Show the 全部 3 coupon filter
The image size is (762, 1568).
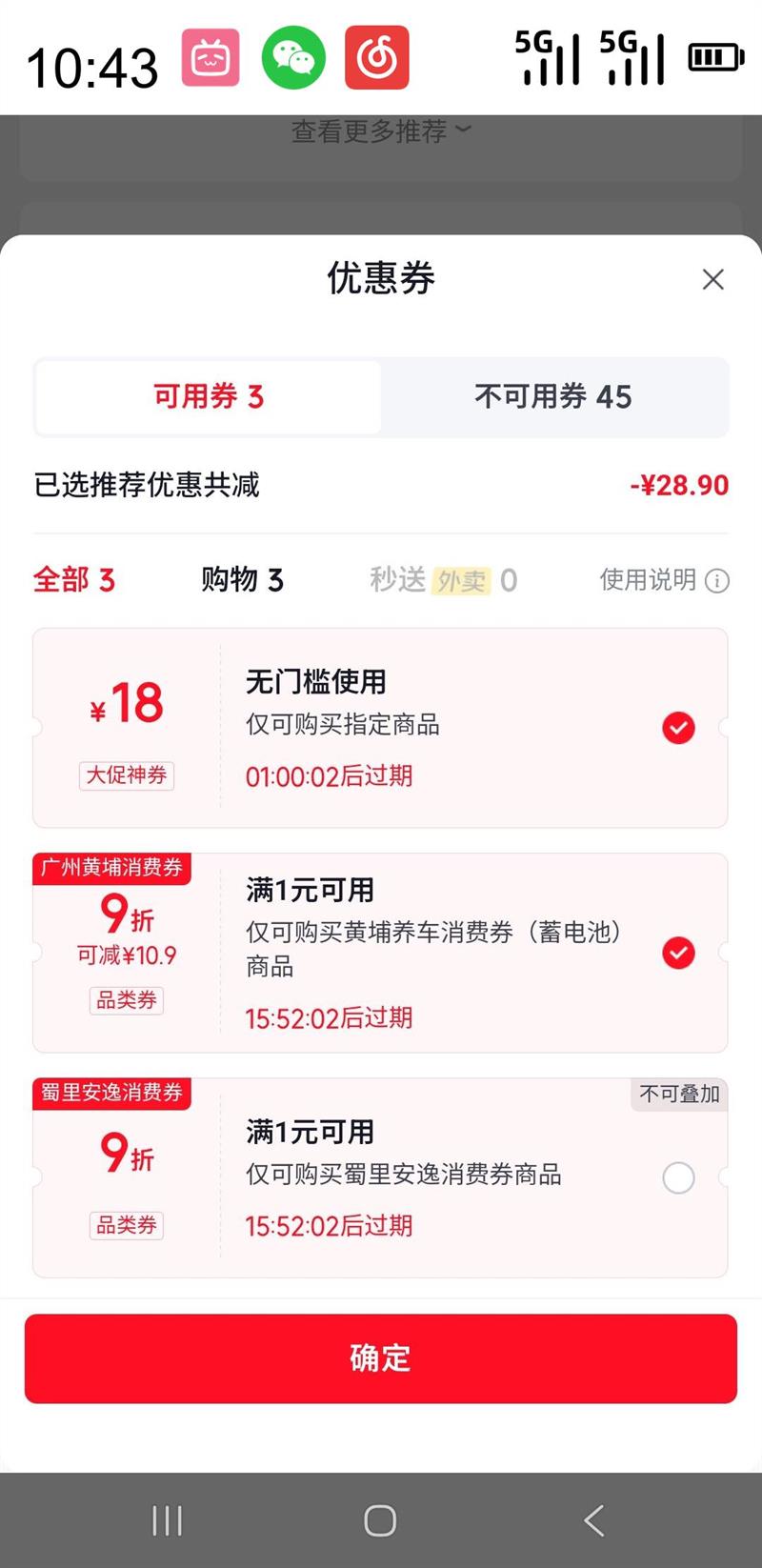(x=74, y=579)
